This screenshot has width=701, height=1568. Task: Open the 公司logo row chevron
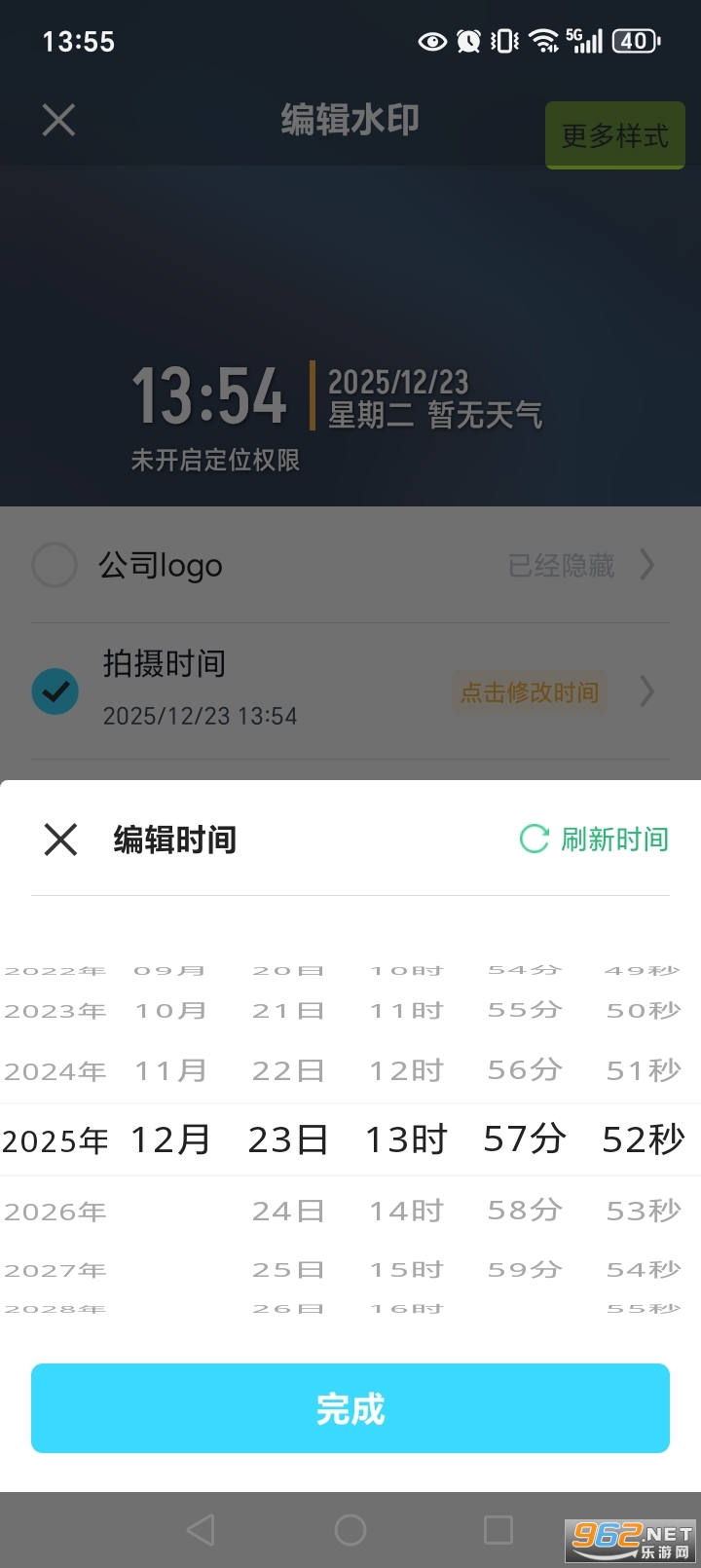point(646,565)
